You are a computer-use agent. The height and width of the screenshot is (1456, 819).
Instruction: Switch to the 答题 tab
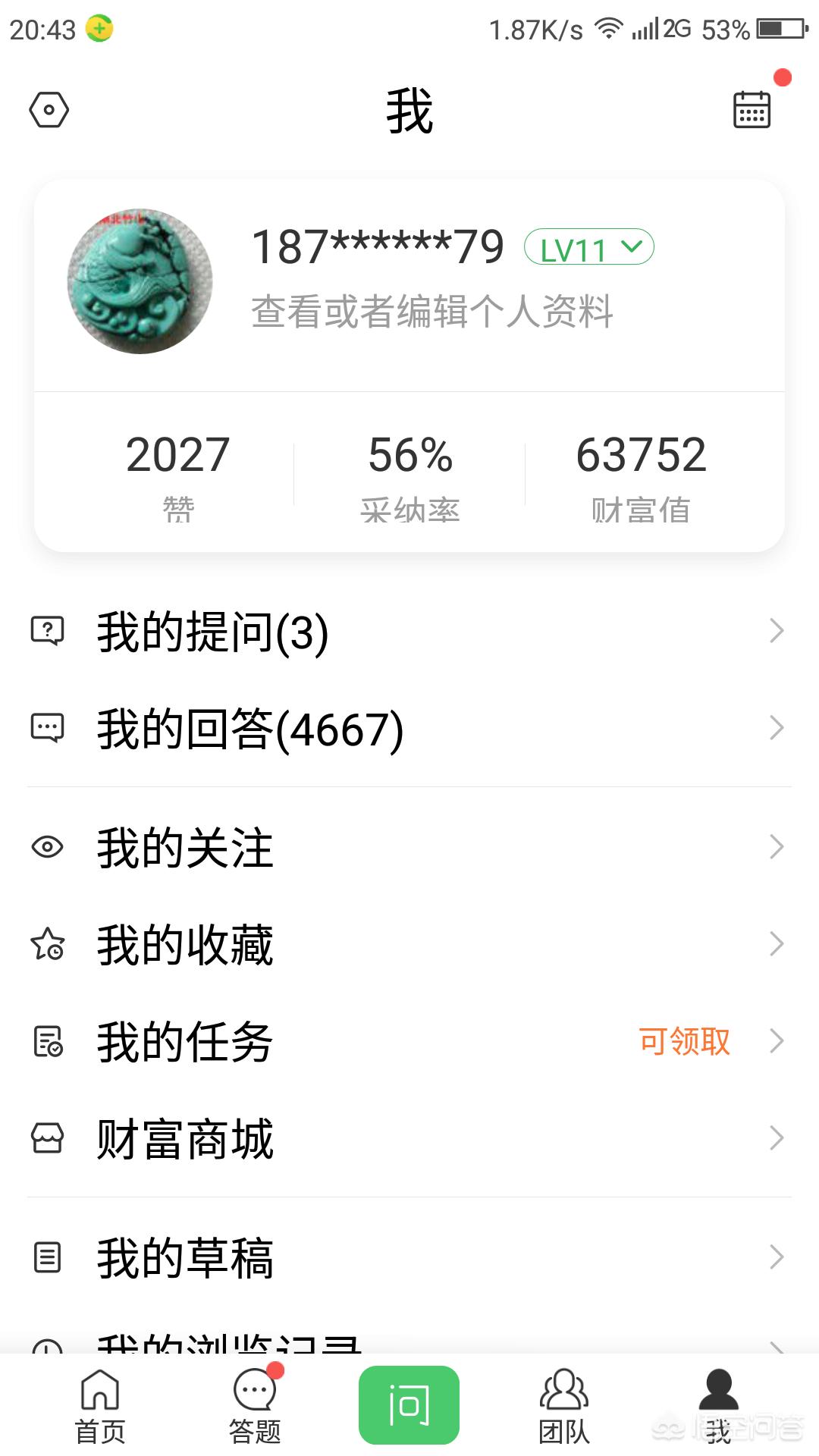255,1405
